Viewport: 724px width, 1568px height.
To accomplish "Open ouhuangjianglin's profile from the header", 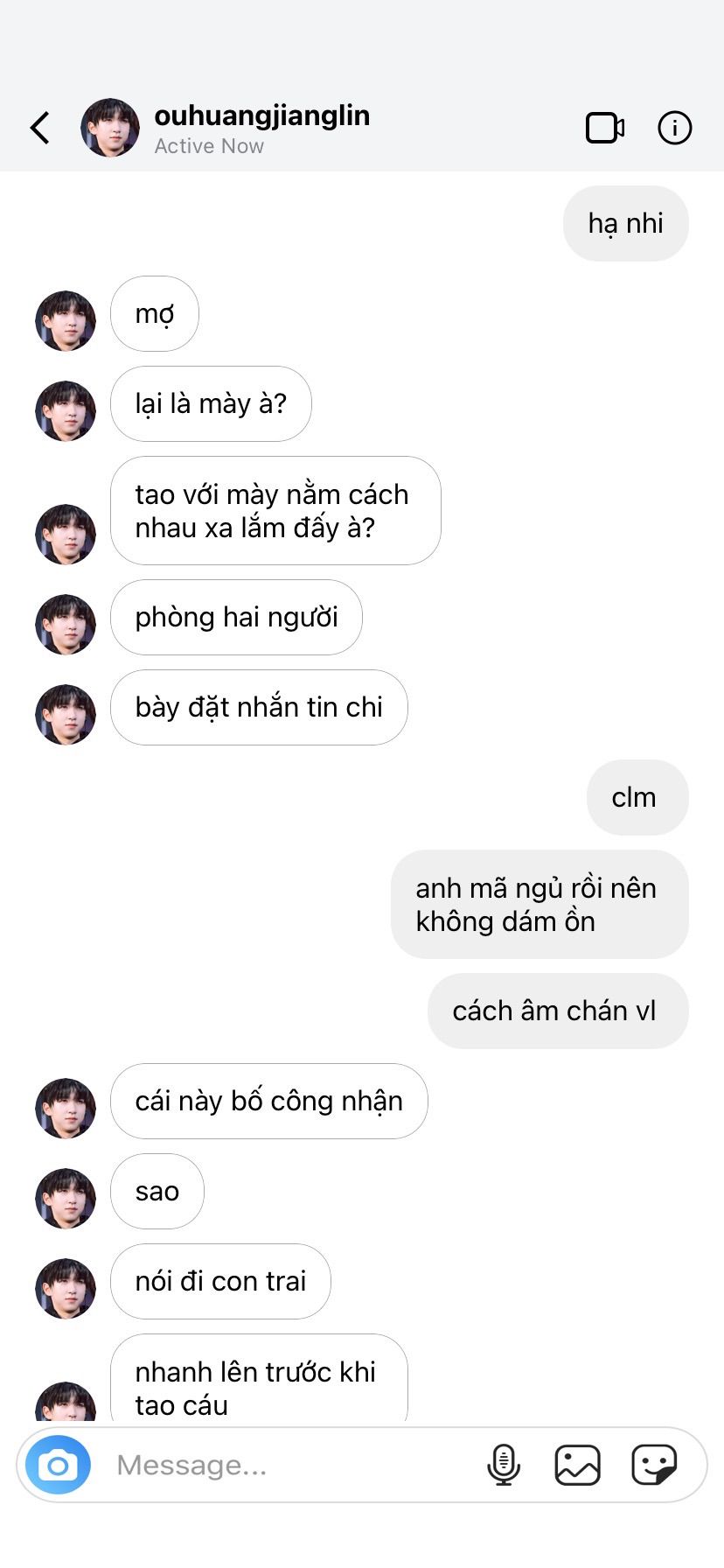I will click(x=261, y=115).
